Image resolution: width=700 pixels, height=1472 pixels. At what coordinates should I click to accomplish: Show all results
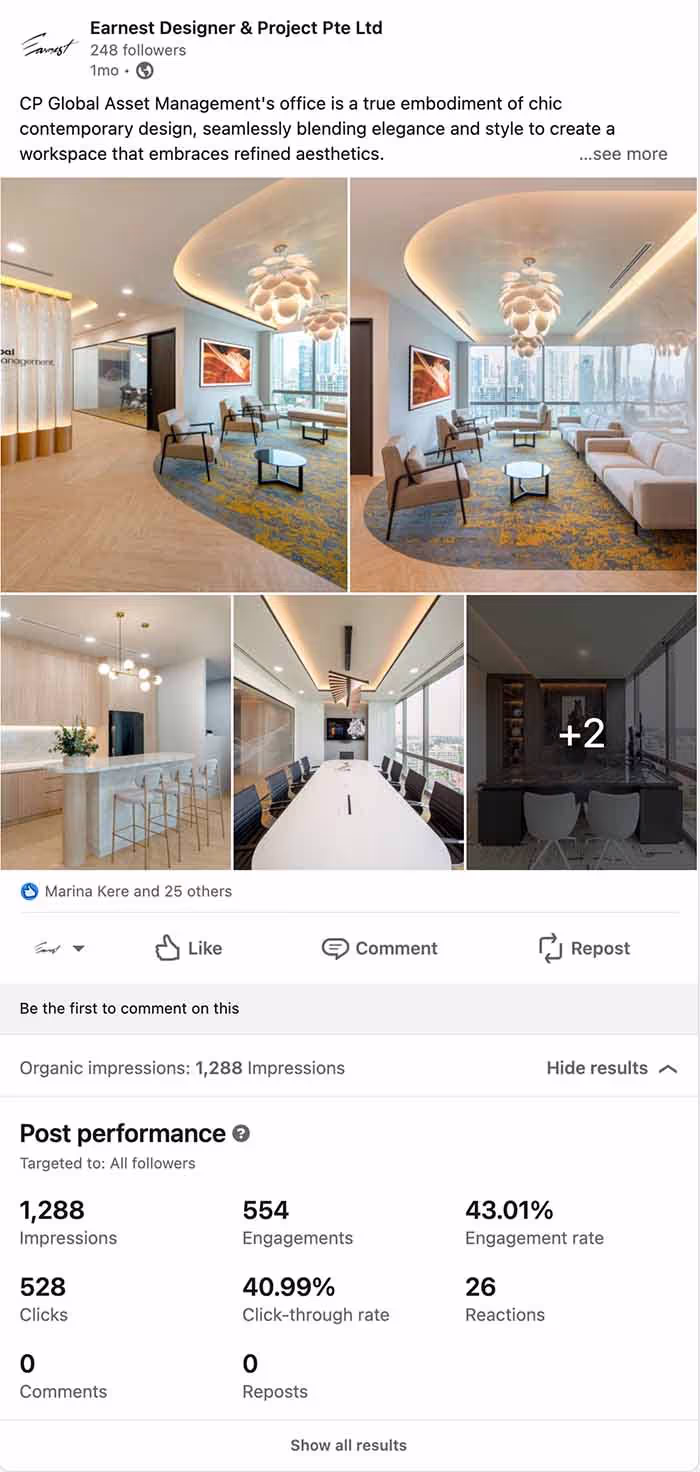tap(348, 1445)
